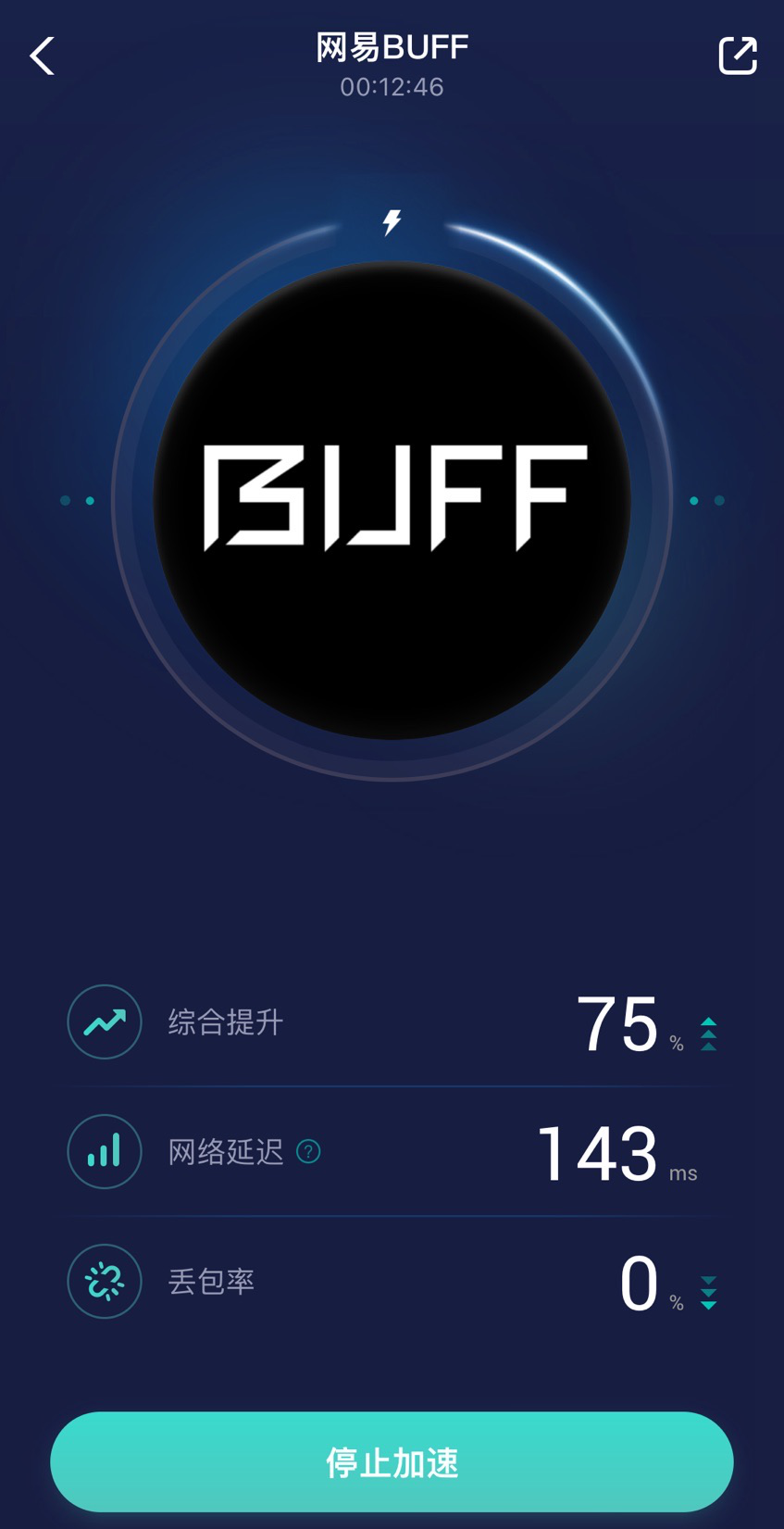Tap the back arrow at top left

pyautogui.click(x=42, y=56)
